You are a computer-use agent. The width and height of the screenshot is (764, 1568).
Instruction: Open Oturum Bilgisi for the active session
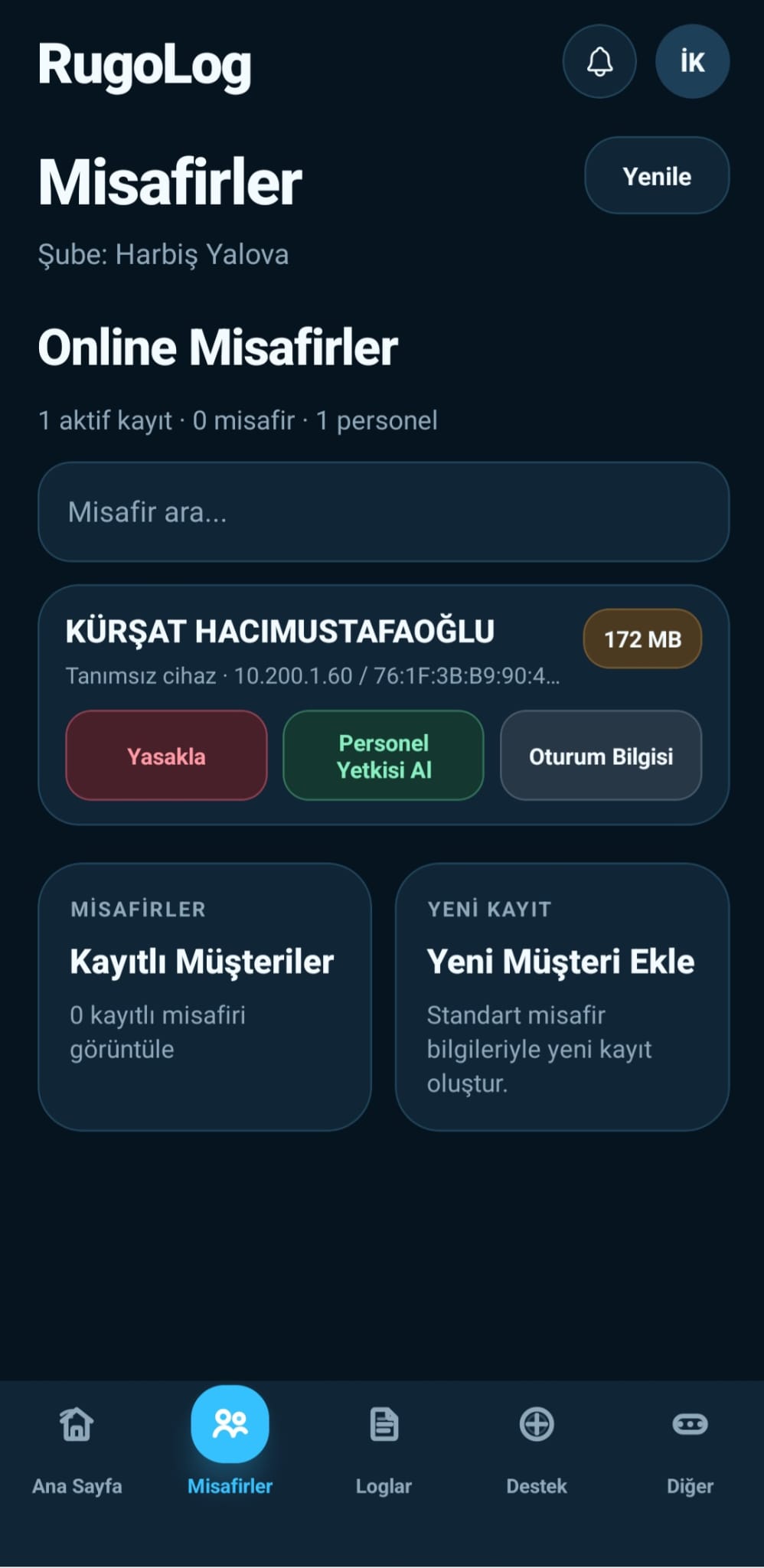(x=601, y=756)
